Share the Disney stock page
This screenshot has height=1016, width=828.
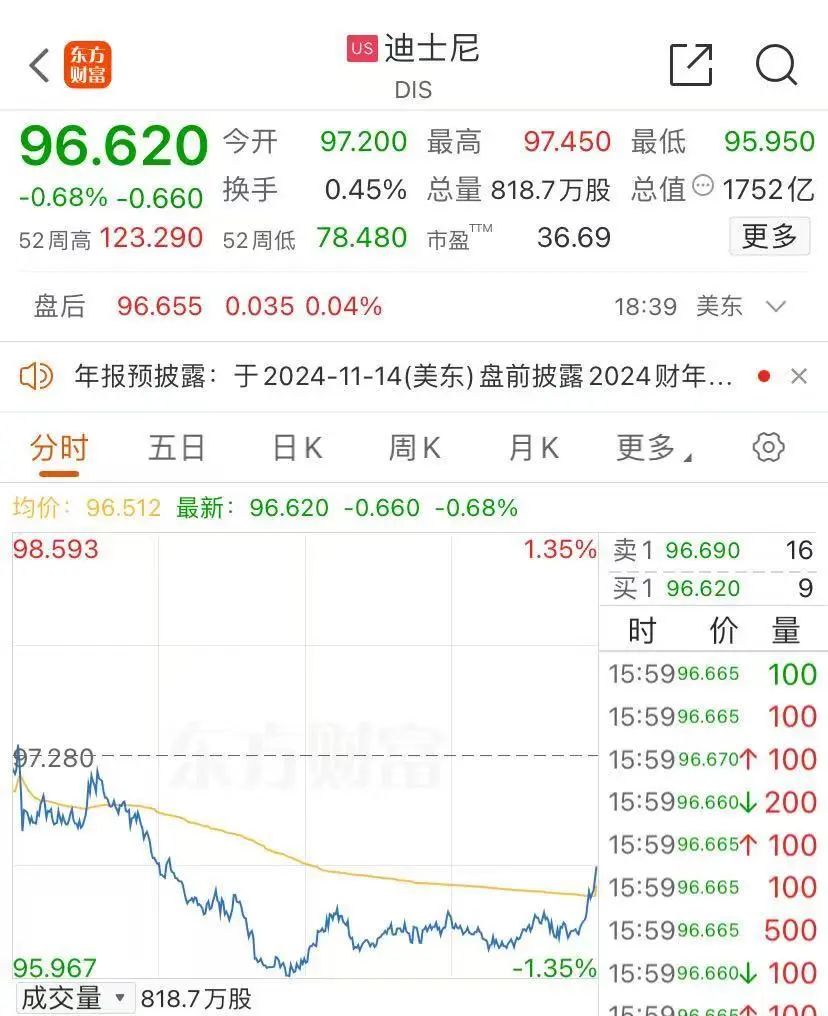(691, 66)
